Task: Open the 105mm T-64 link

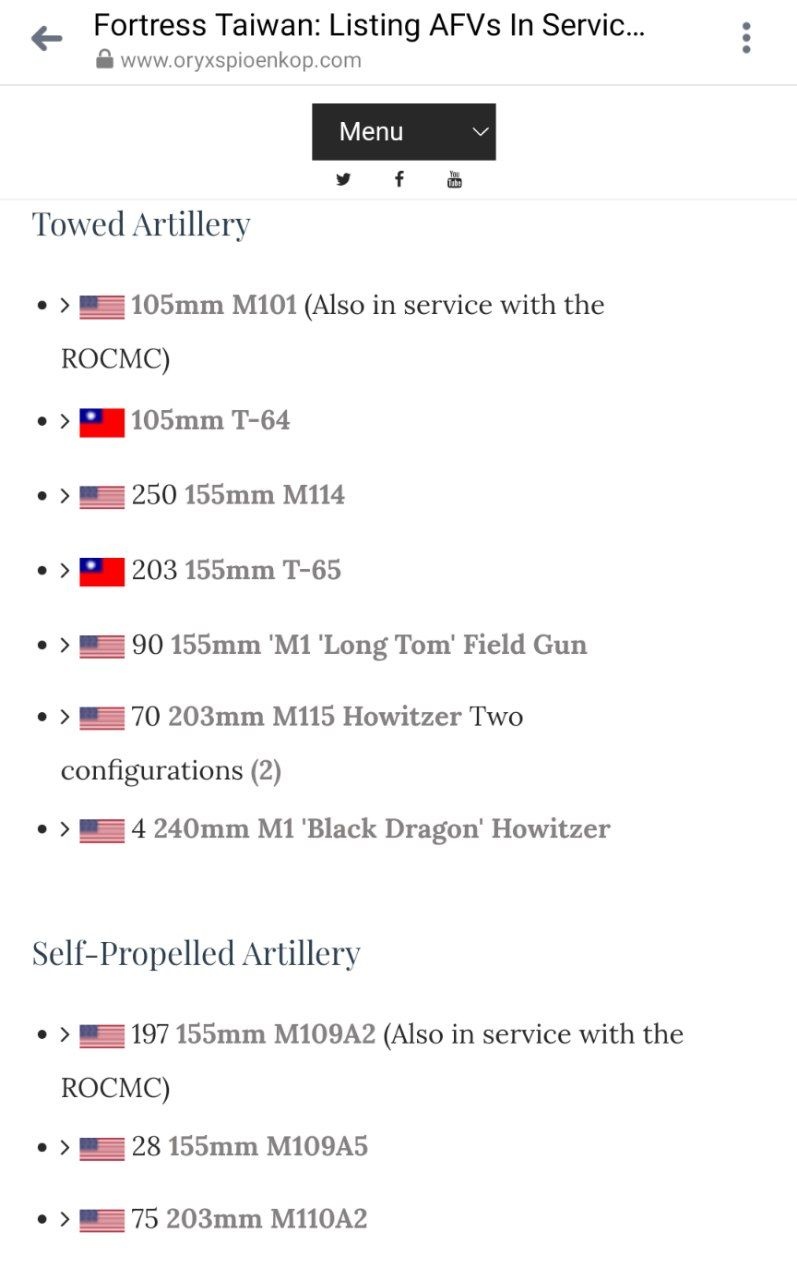Action: point(210,420)
